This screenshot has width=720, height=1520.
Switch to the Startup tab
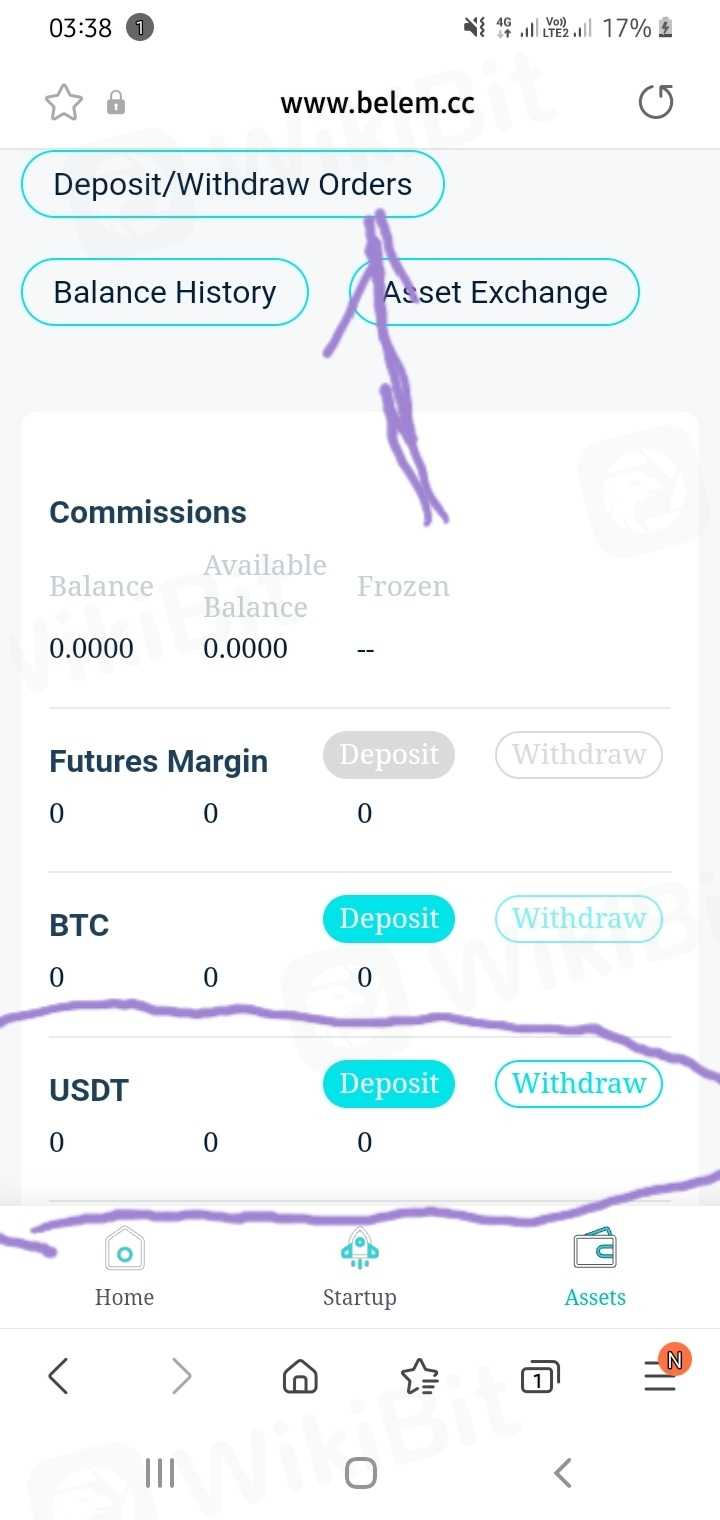coord(359,1268)
